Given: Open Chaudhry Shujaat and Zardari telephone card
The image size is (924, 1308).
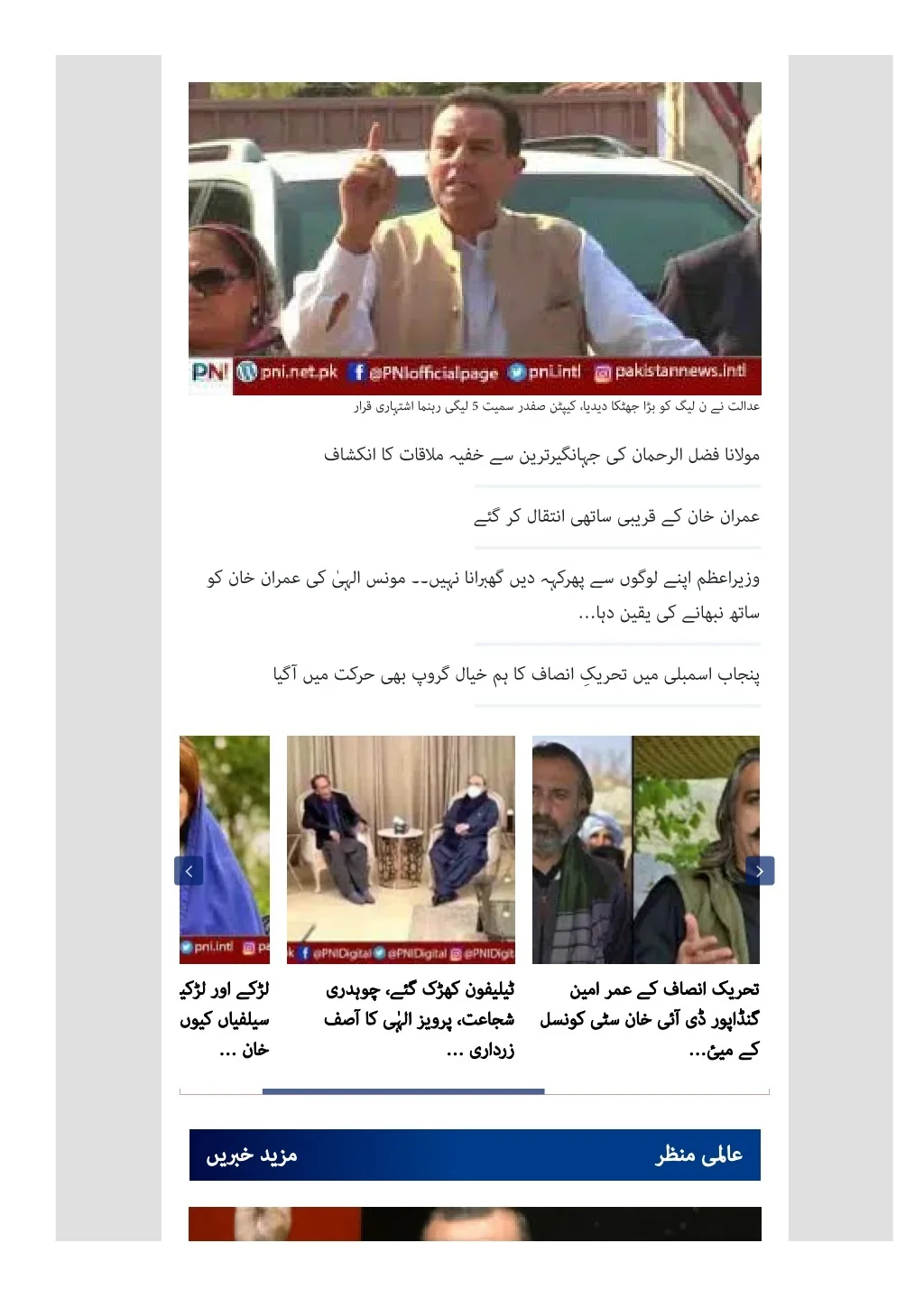Looking at the screenshot, I should point(401,850).
